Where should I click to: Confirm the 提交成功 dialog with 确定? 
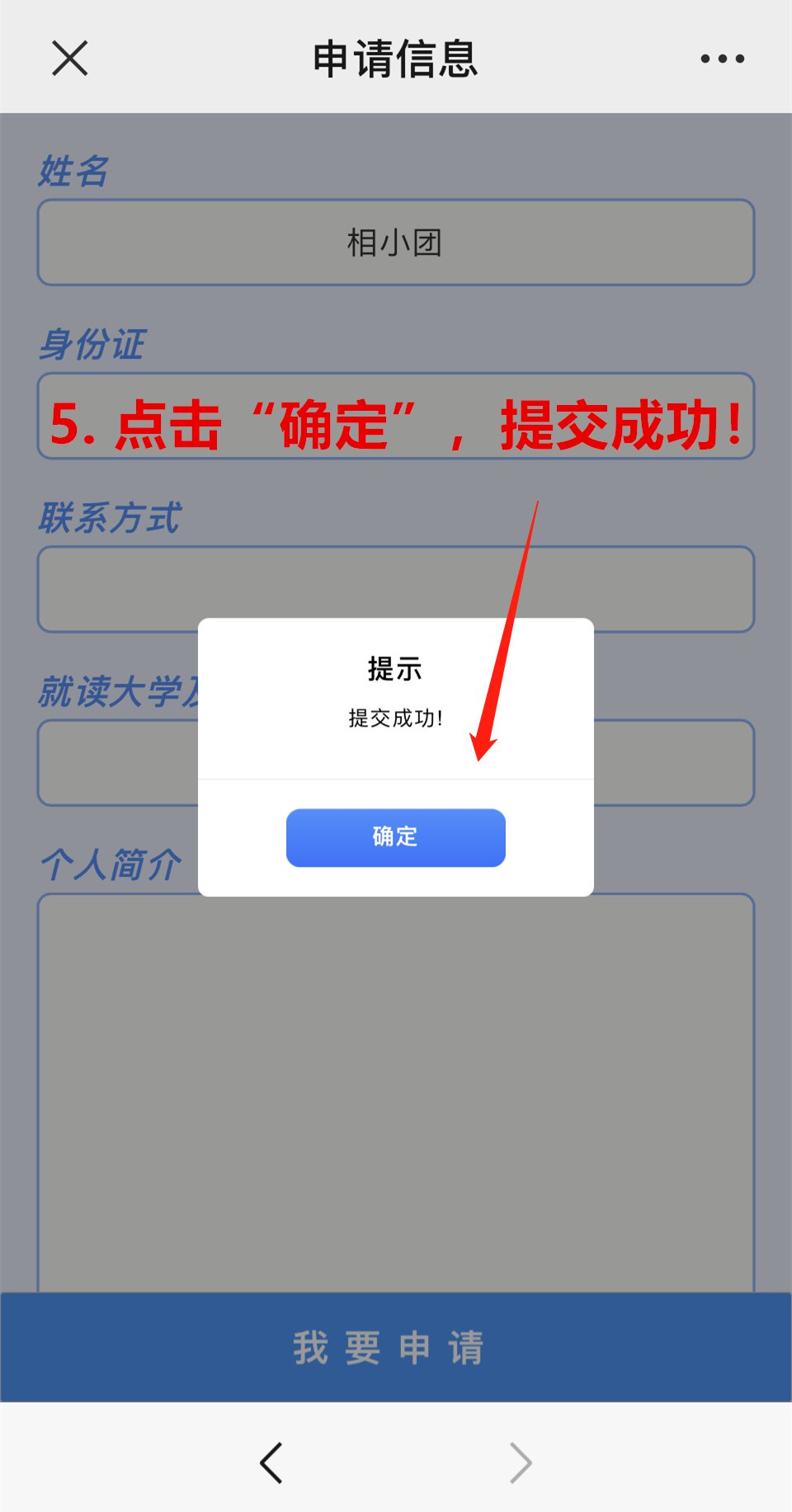[395, 837]
